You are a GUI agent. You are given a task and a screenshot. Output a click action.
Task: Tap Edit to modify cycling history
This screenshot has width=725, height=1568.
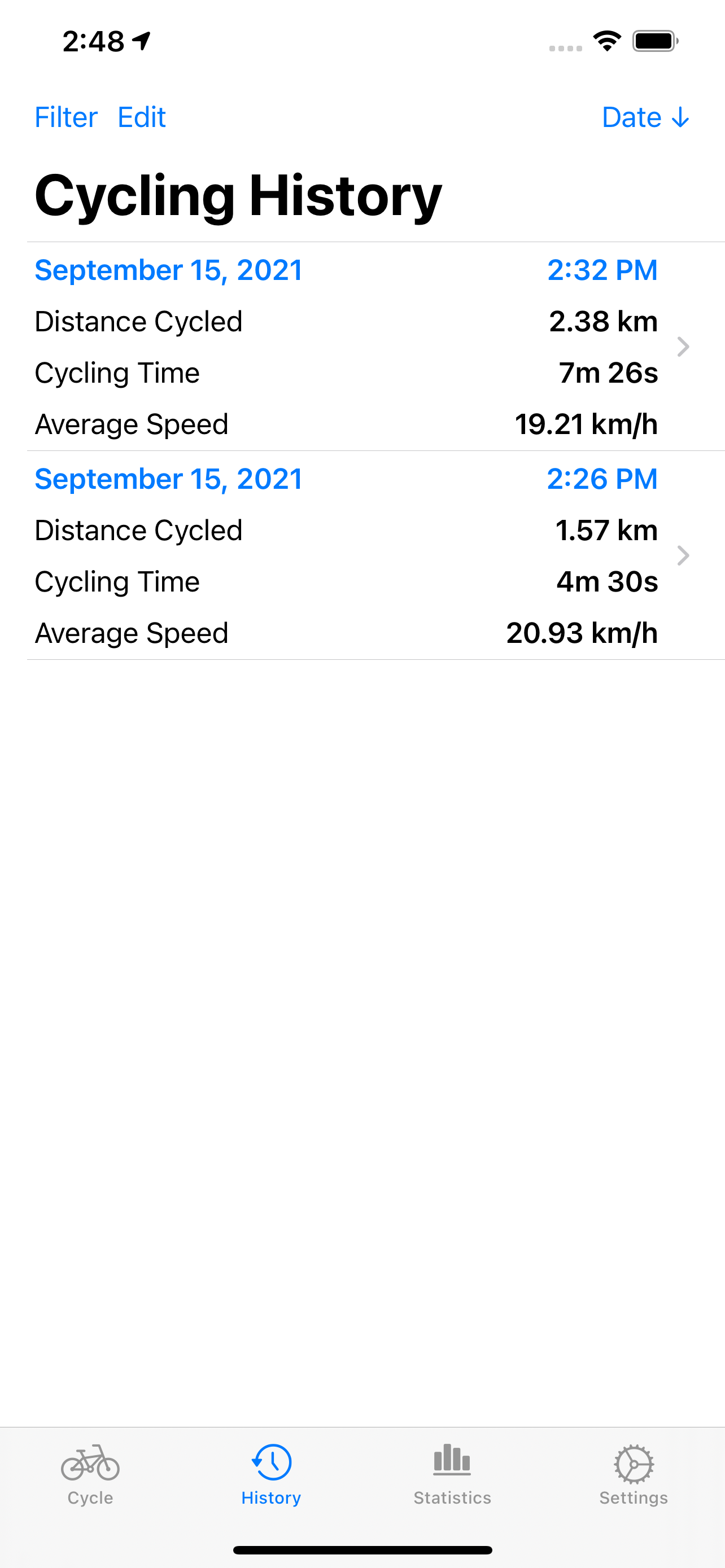point(141,117)
